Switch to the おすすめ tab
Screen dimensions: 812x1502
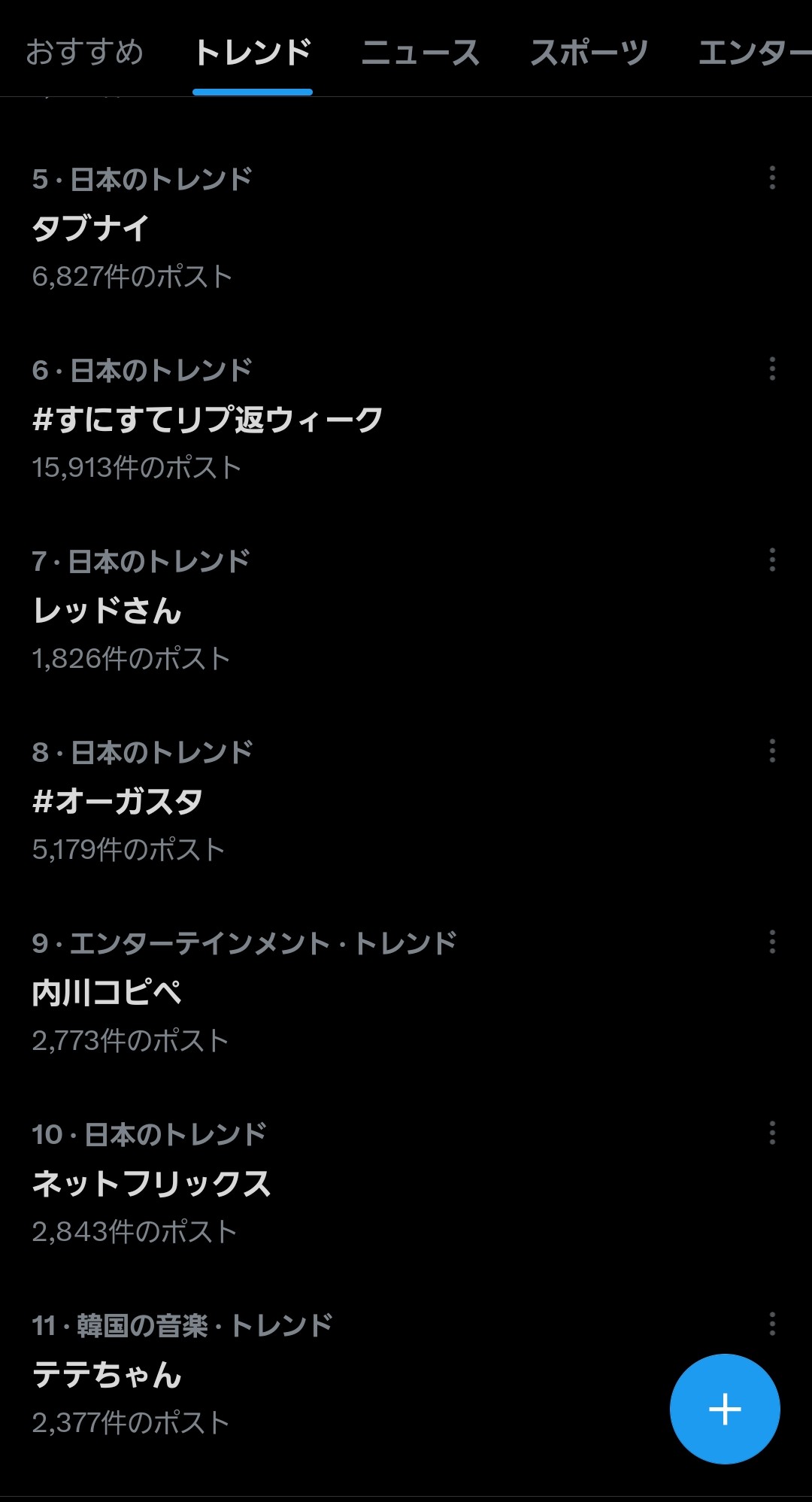[84, 53]
